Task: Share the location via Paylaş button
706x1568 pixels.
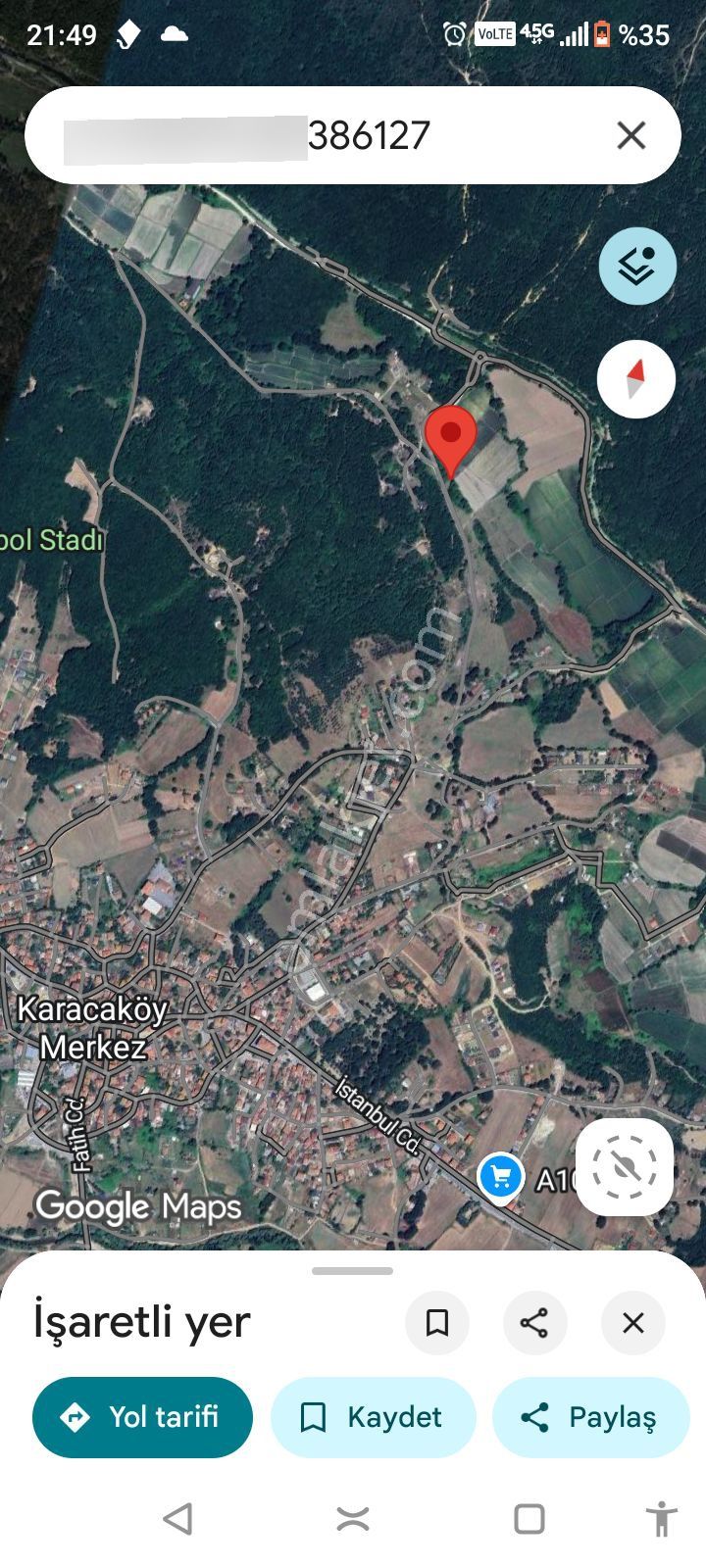Action: 590,1417
